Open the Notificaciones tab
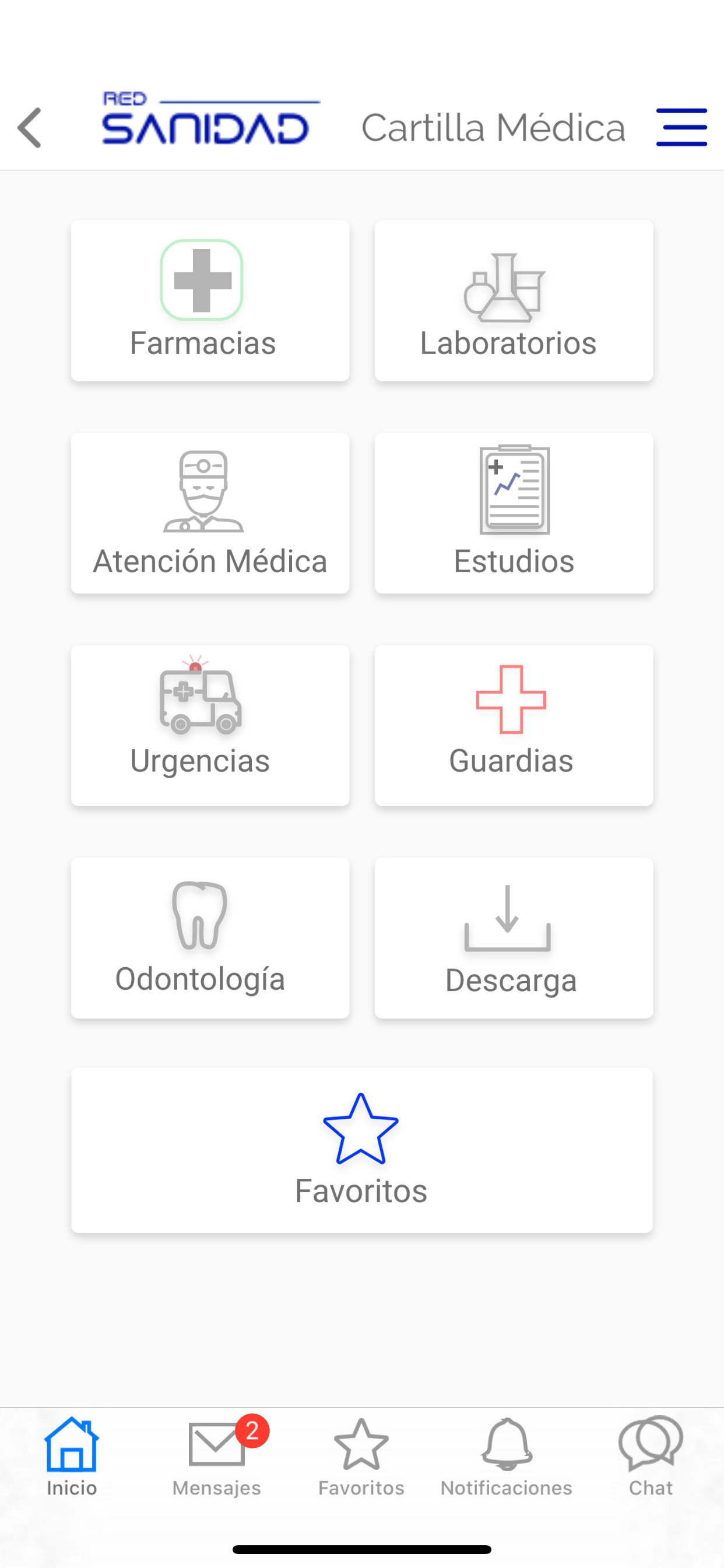This screenshot has height=1568, width=724. 506,1457
